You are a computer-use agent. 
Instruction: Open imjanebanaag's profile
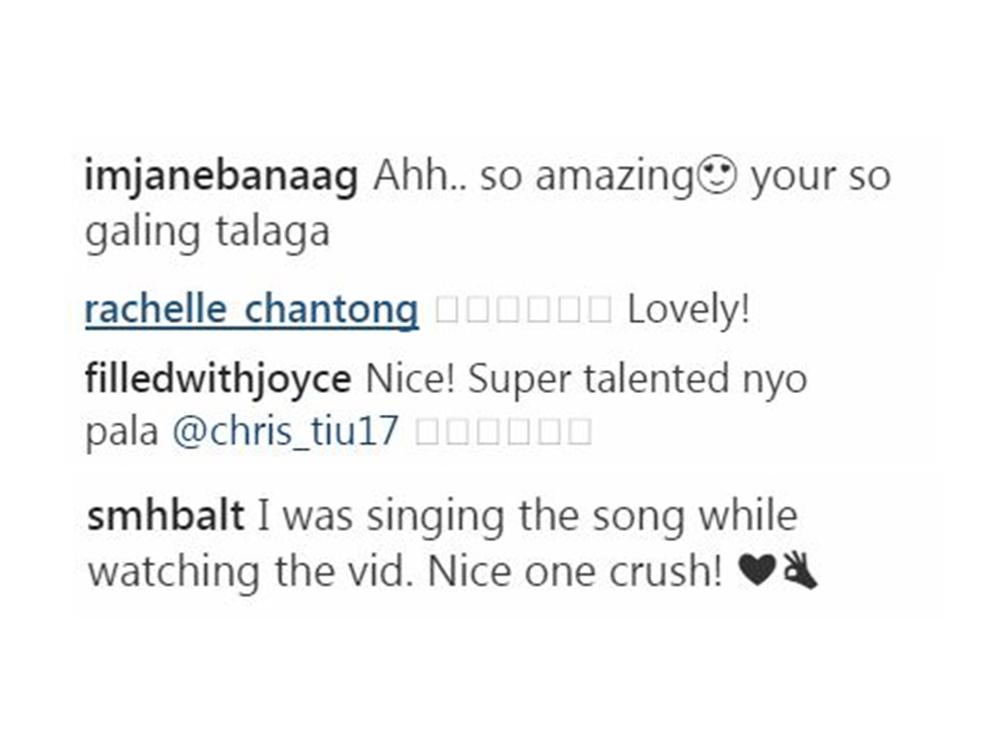(221, 177)
